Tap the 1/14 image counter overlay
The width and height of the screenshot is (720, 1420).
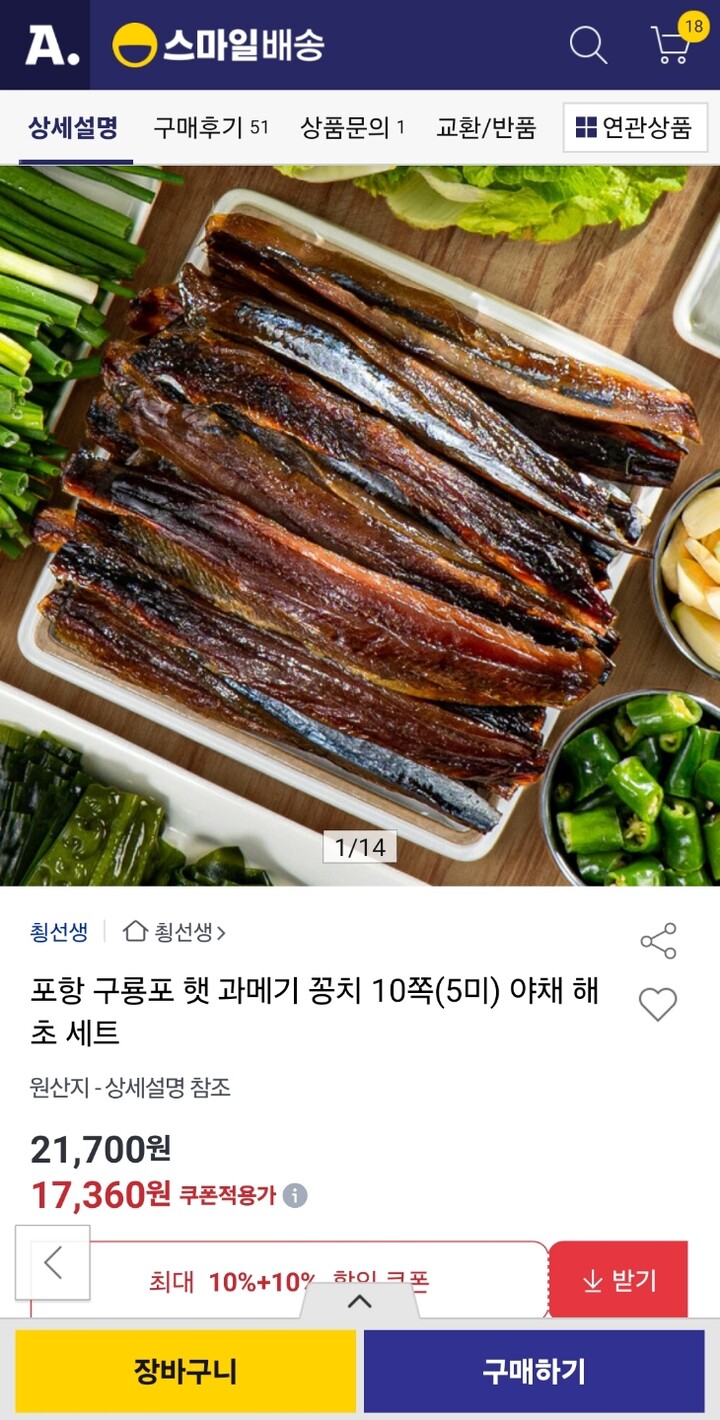(x=358, y=846)
